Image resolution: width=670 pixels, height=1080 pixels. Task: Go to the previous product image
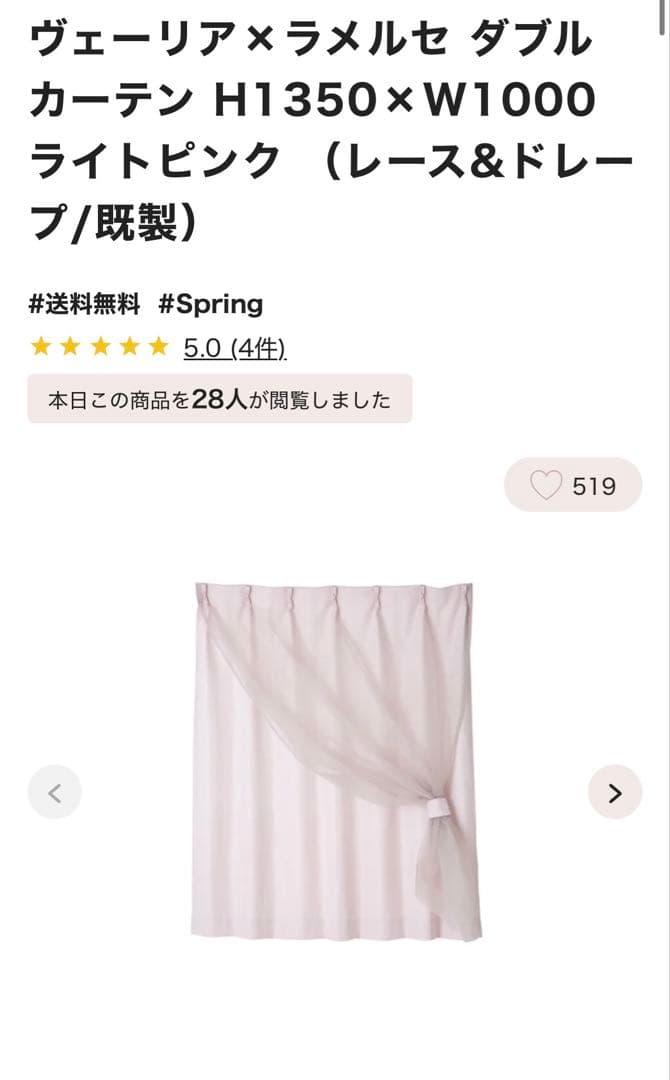[x=55, y=793]
